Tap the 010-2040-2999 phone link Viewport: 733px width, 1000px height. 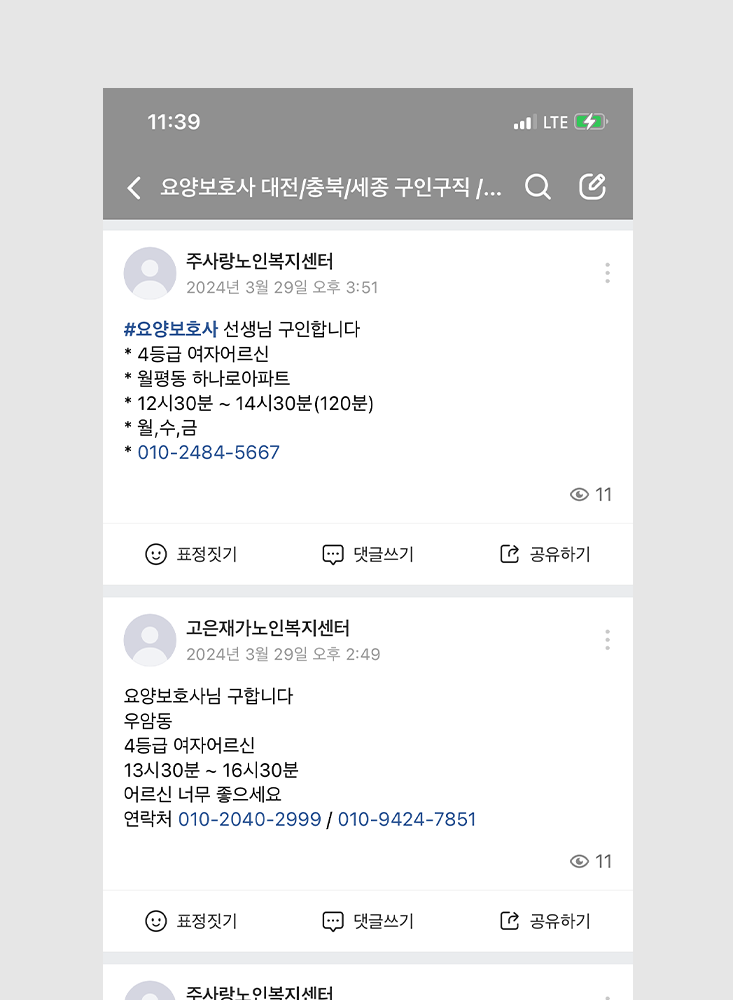pyautogui.click(x=247, y=819)
